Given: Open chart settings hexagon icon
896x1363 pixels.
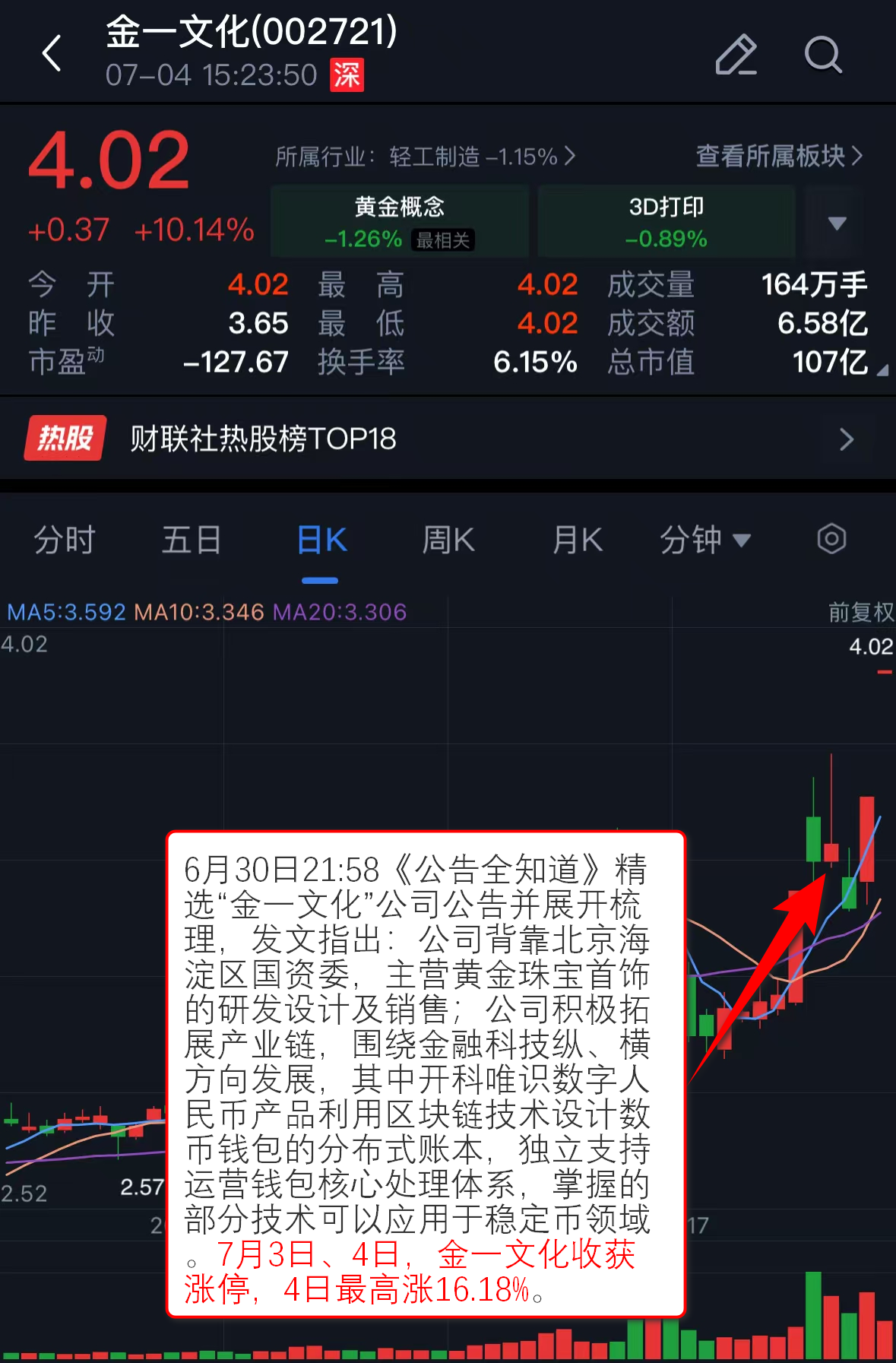Looking at the screenshot, I should (x=831, y=540).
